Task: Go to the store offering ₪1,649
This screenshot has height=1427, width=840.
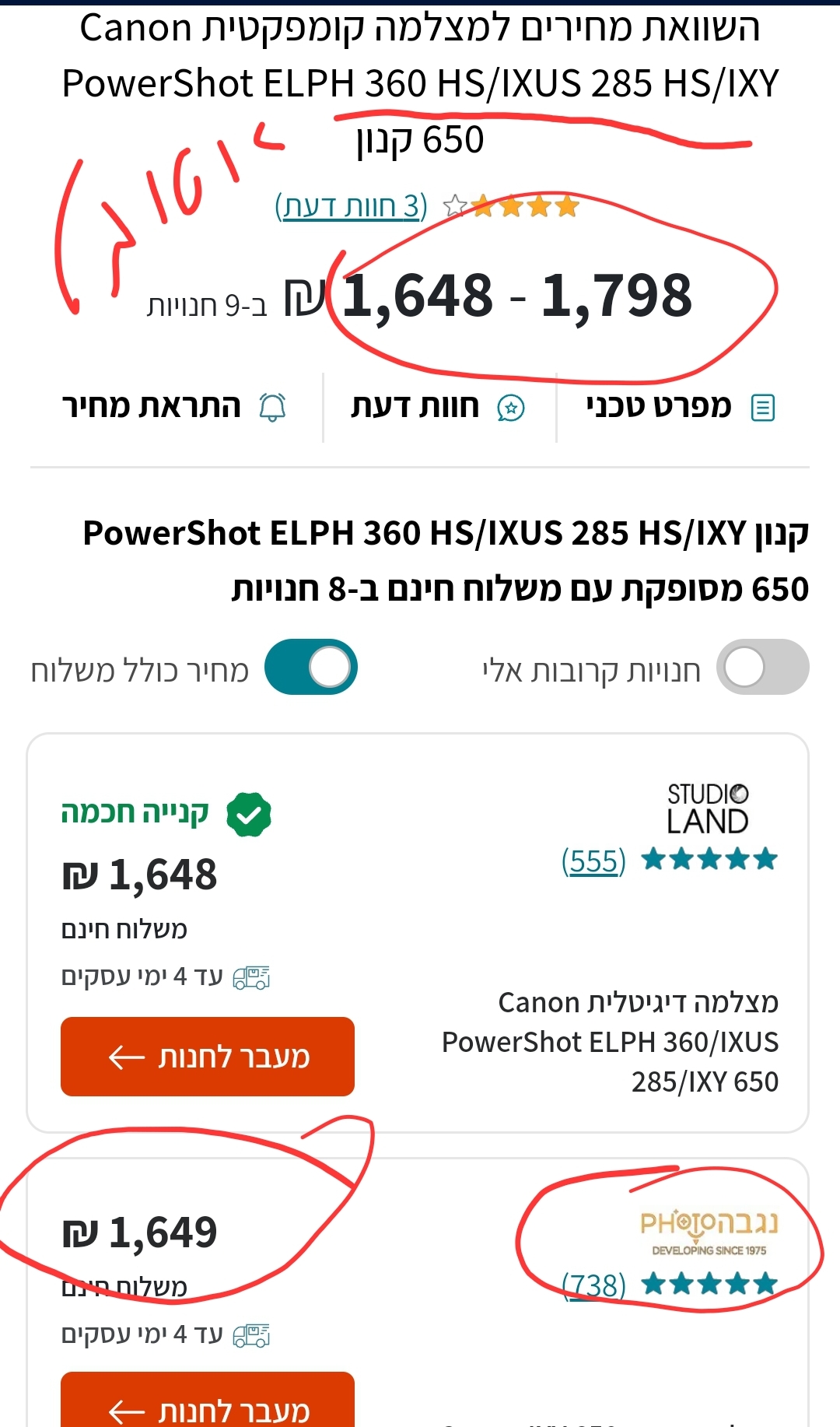Action: tap(208, 1404)
